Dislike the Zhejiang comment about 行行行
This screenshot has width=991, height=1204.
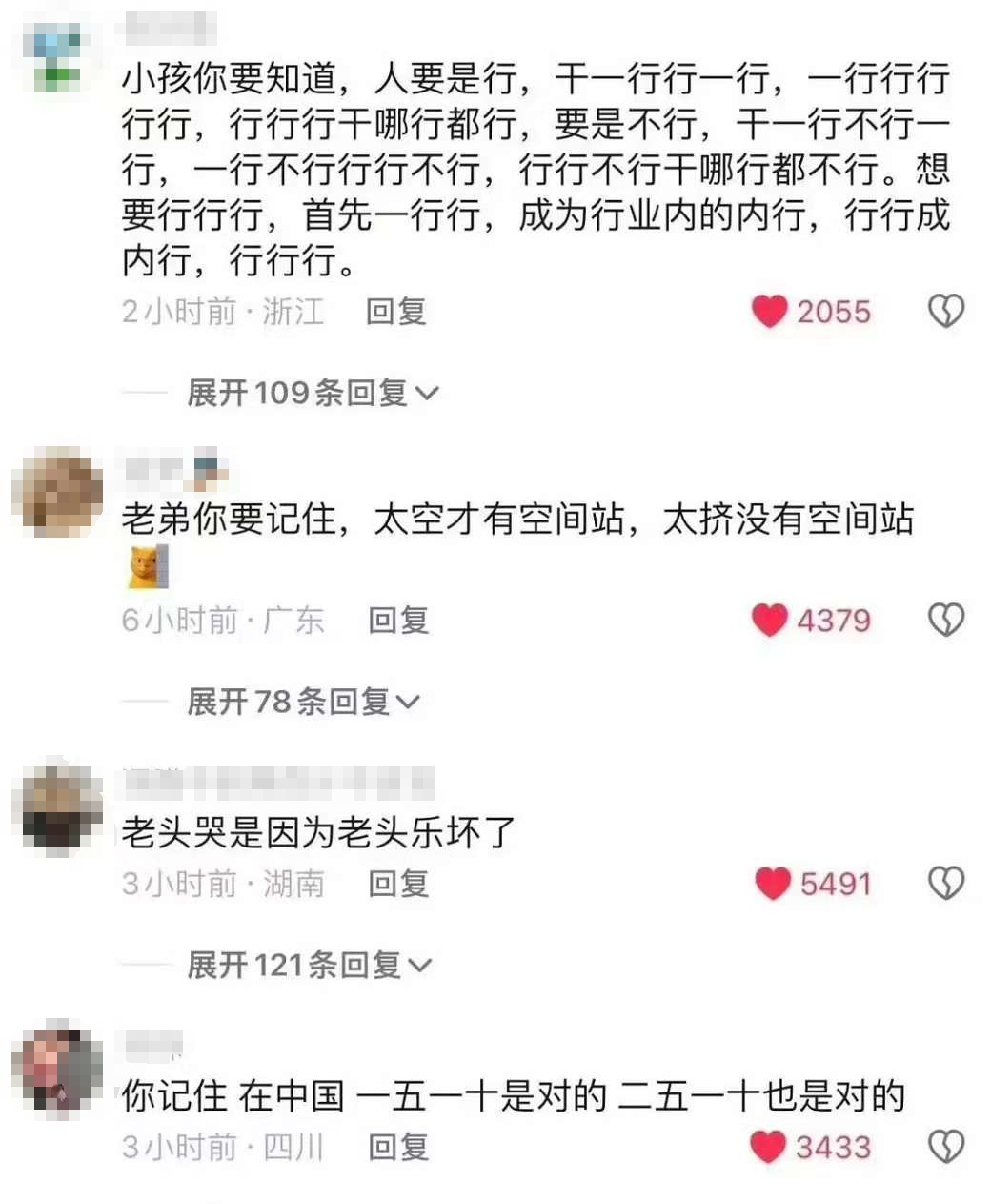[x=945, y=312]
